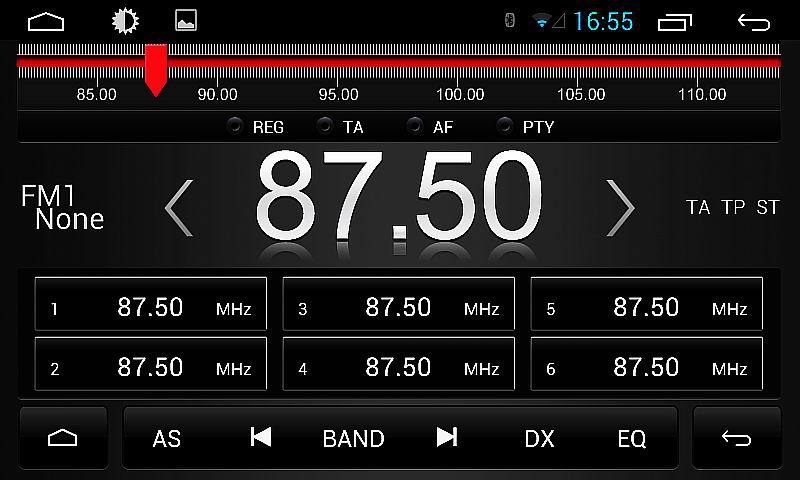This screenshot has height=480, width=800.
Task: Tune down with the left arrow
Action: pyautogui.click(x=179, y=208)
